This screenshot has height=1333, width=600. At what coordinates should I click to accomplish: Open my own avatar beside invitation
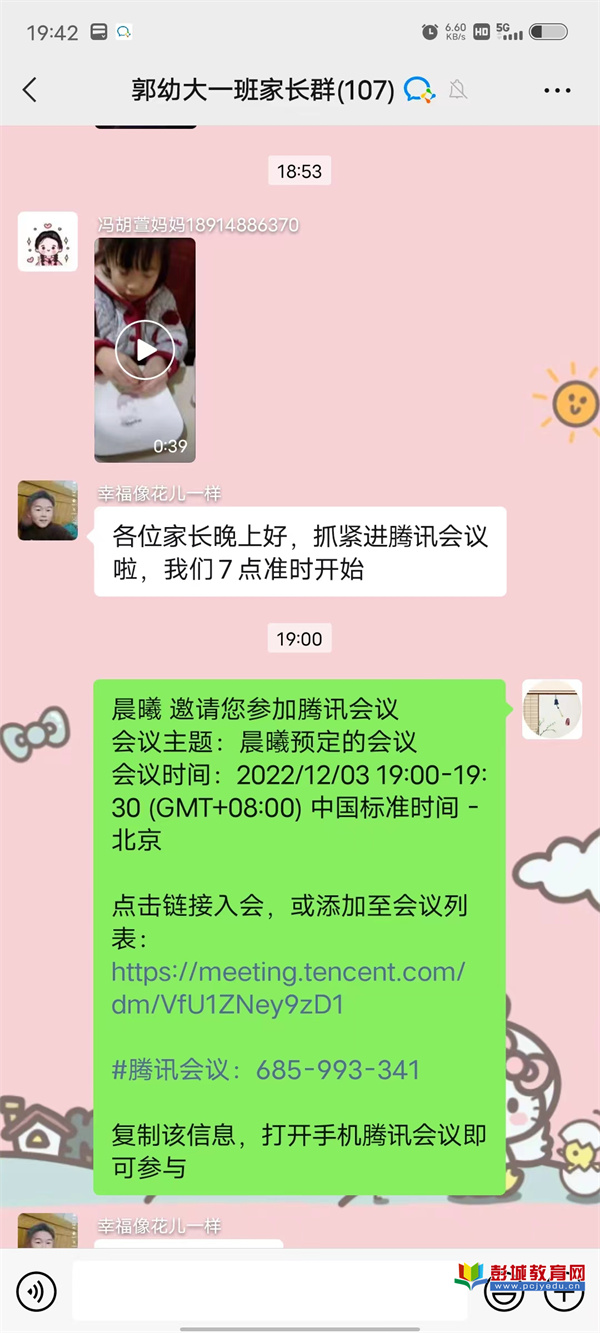click(551, 710)
